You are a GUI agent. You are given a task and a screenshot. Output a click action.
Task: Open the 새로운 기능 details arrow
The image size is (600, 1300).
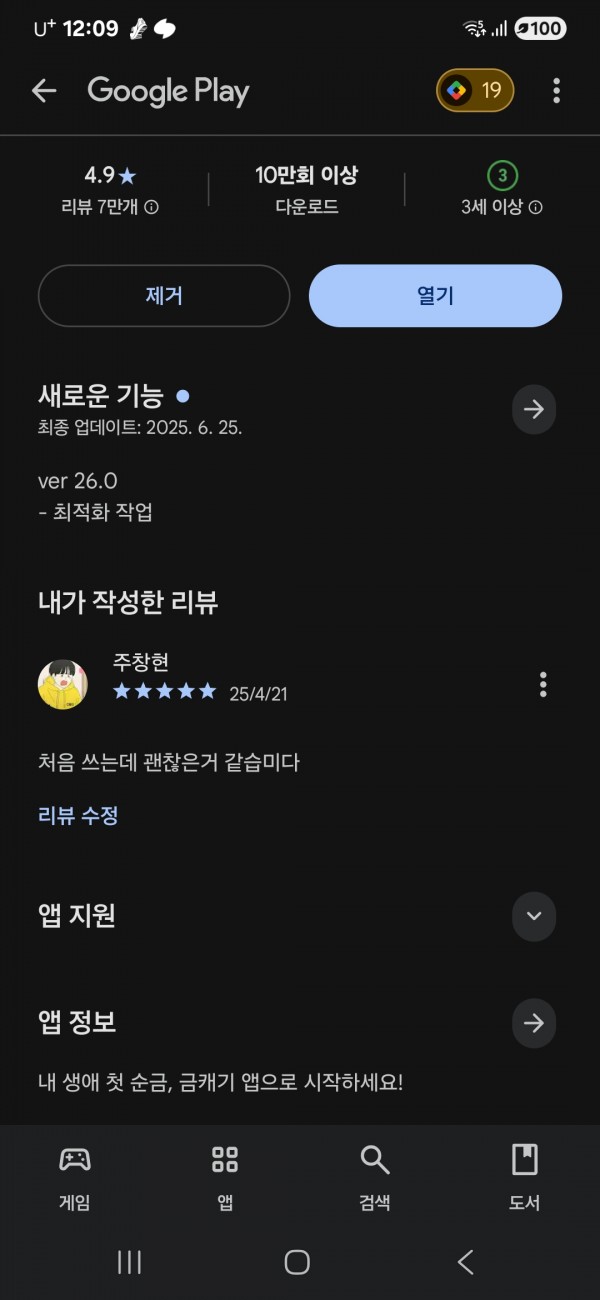pyautogui.click(x=534, y=409)
